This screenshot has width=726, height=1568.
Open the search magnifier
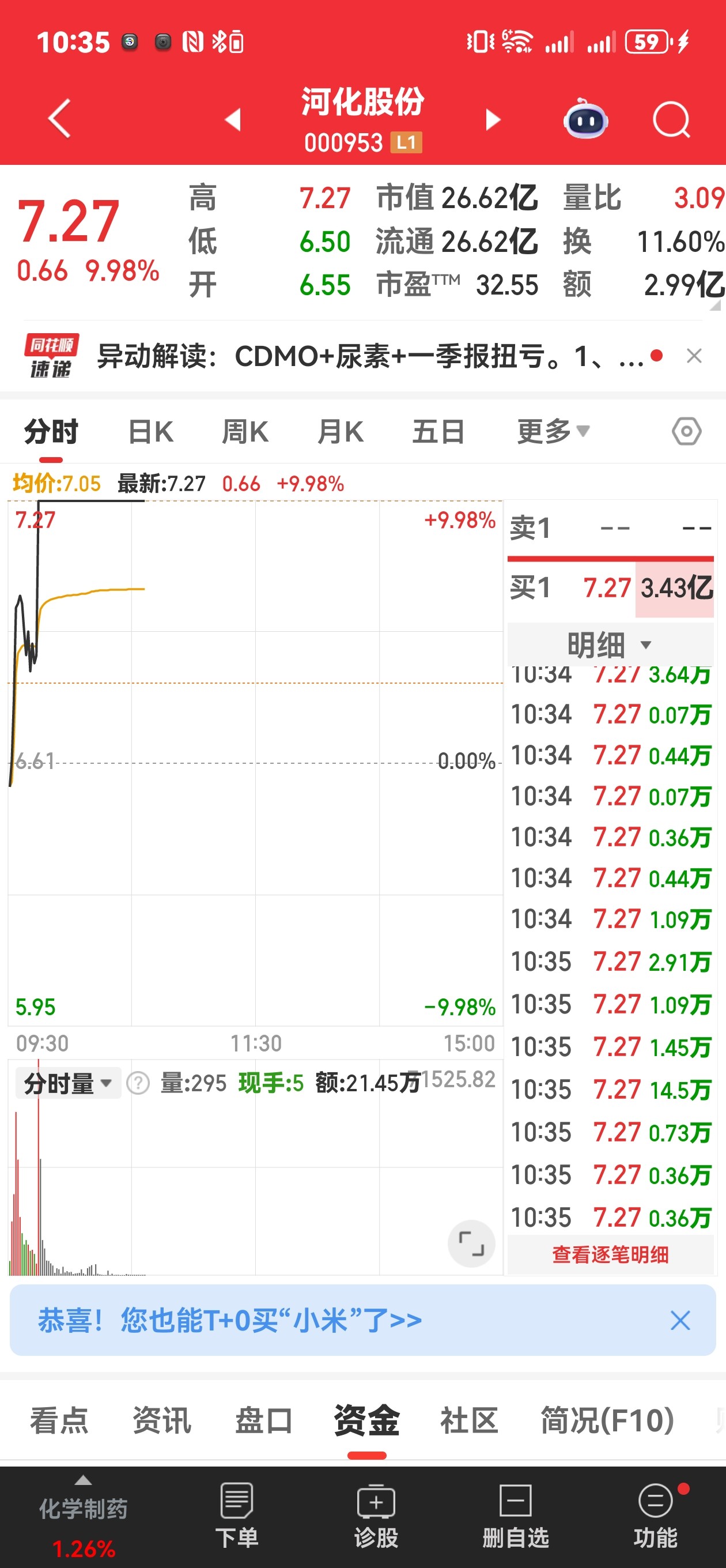[x=671, y=119]
